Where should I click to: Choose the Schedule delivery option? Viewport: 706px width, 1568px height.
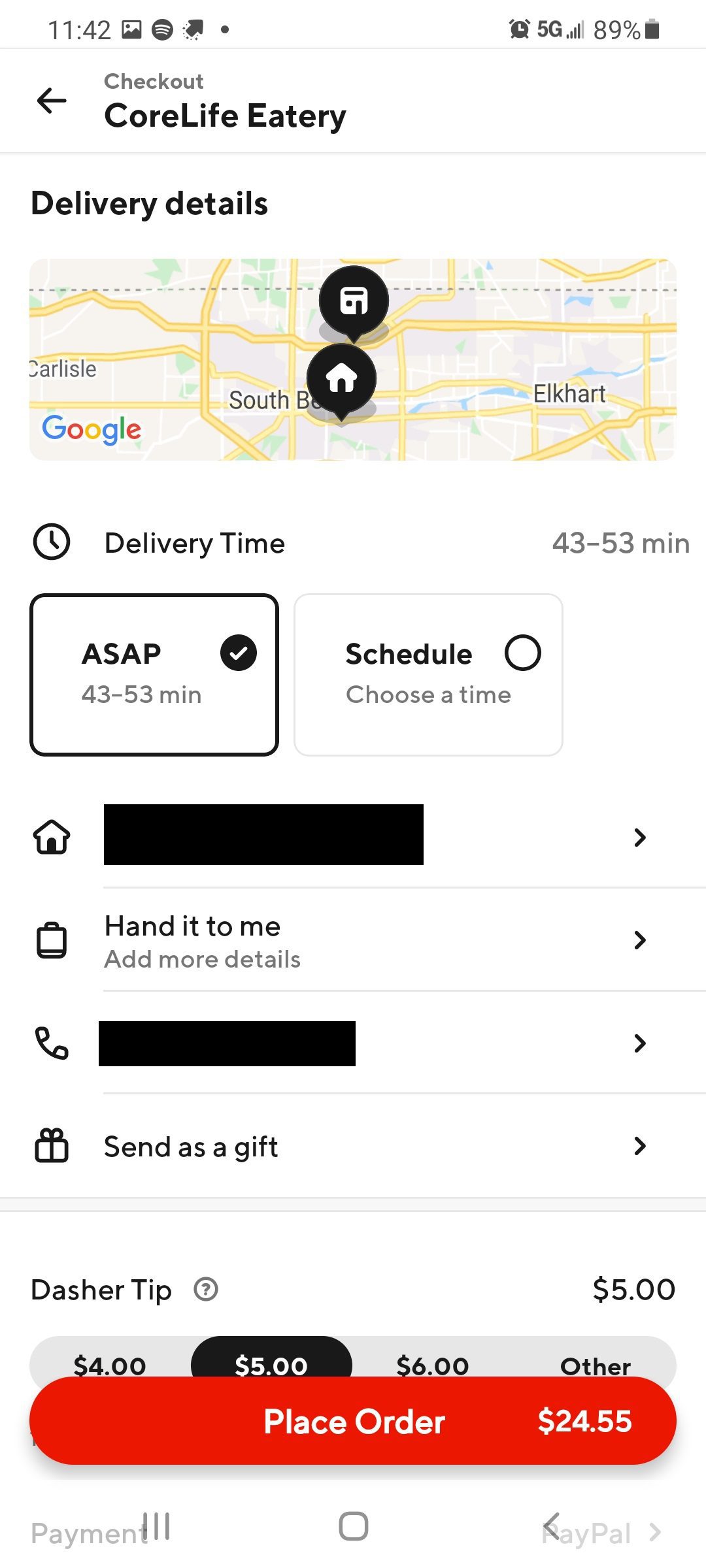point(429,673)
